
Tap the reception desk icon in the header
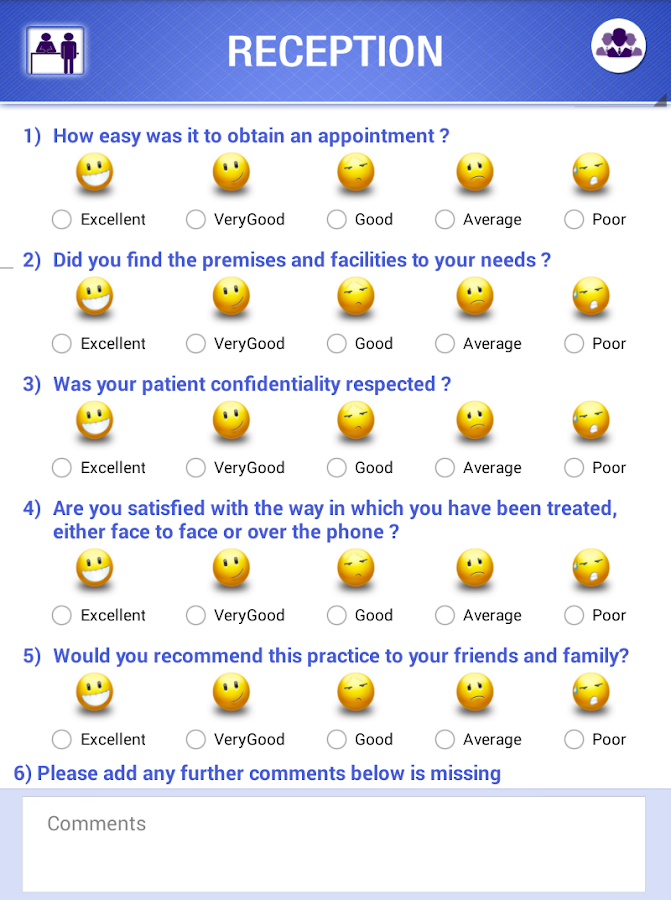[x=55, y=50]
